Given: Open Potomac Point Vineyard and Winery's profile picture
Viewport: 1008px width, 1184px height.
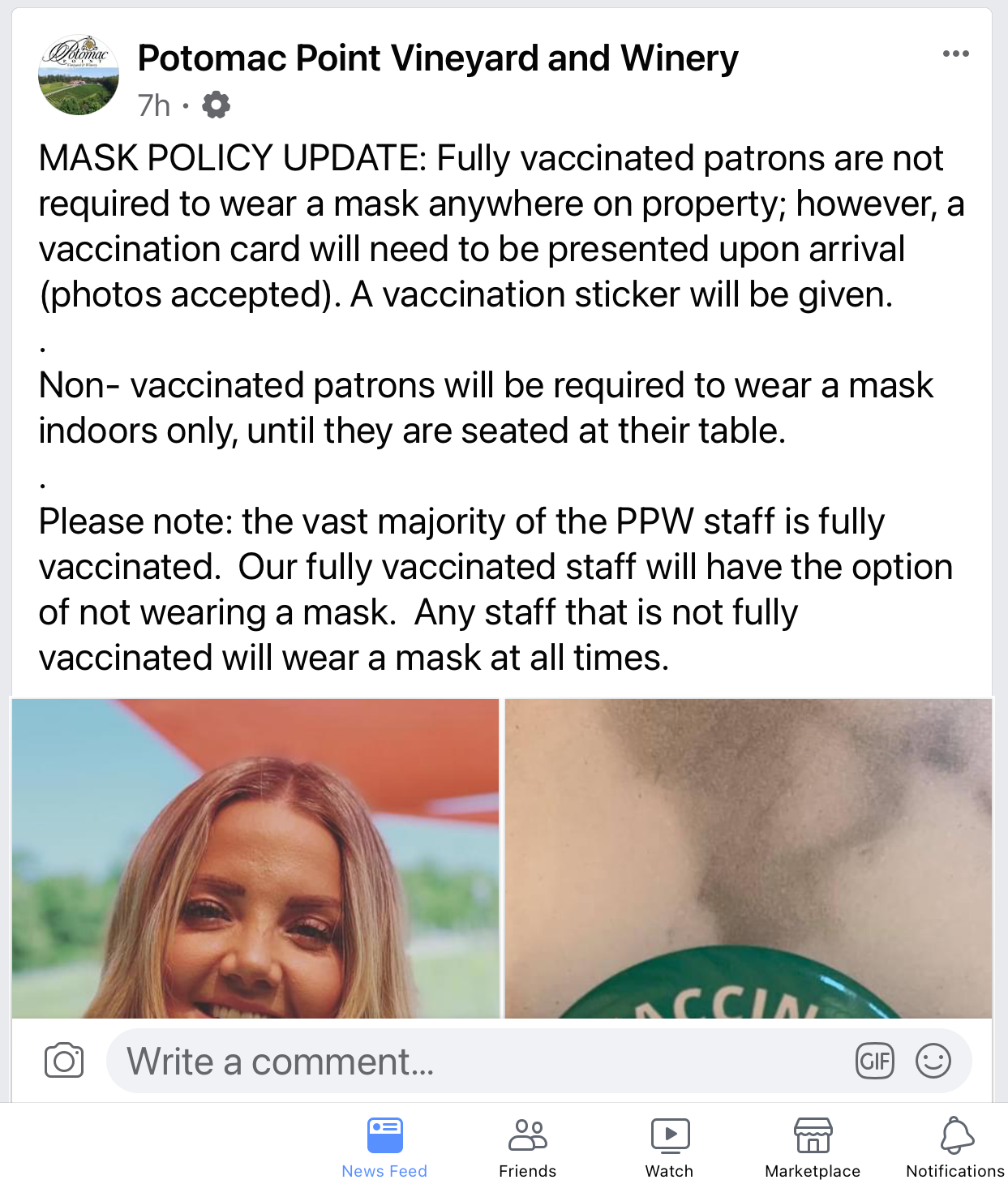Looking at the screenshot, I should click(x=79, y=75).
